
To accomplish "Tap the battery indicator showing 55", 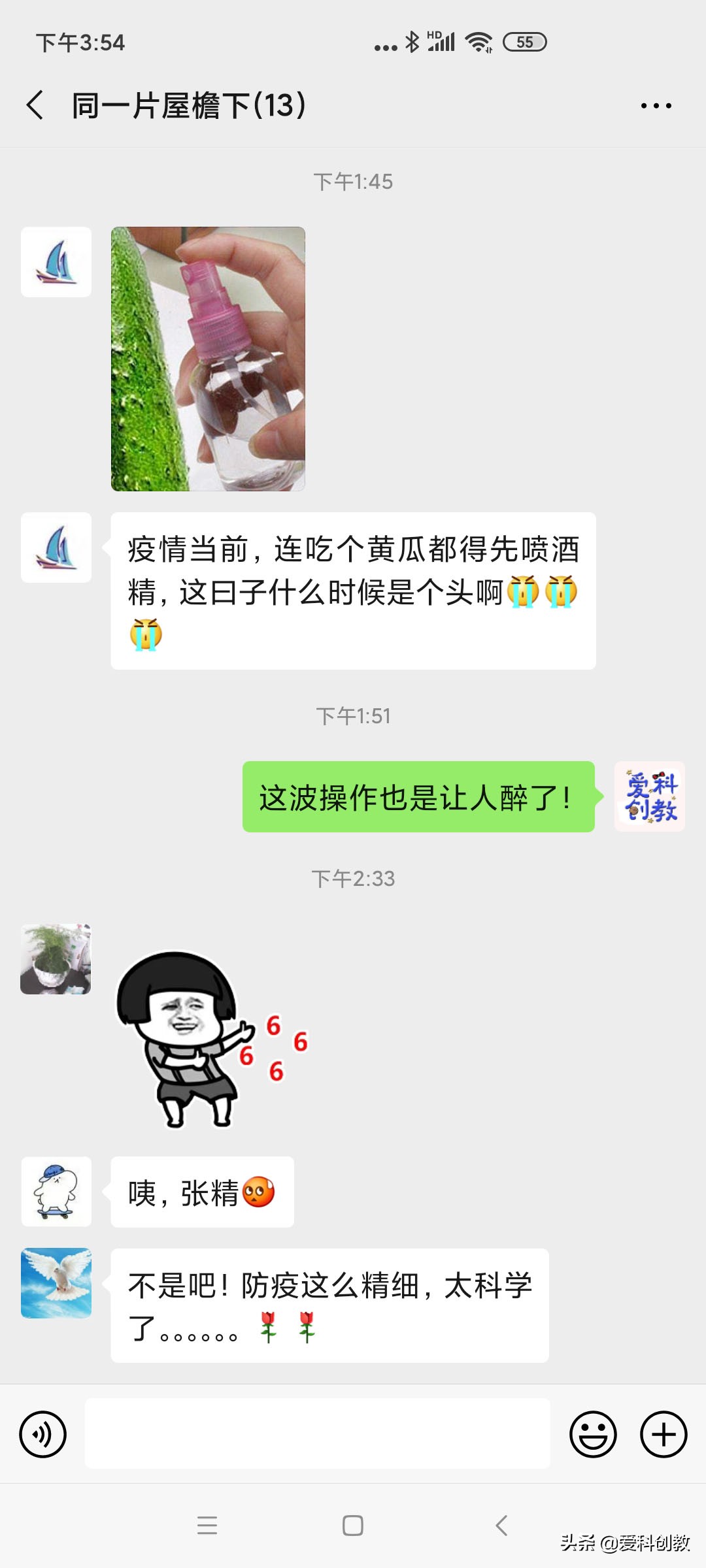I will click(x=523, y=42).
